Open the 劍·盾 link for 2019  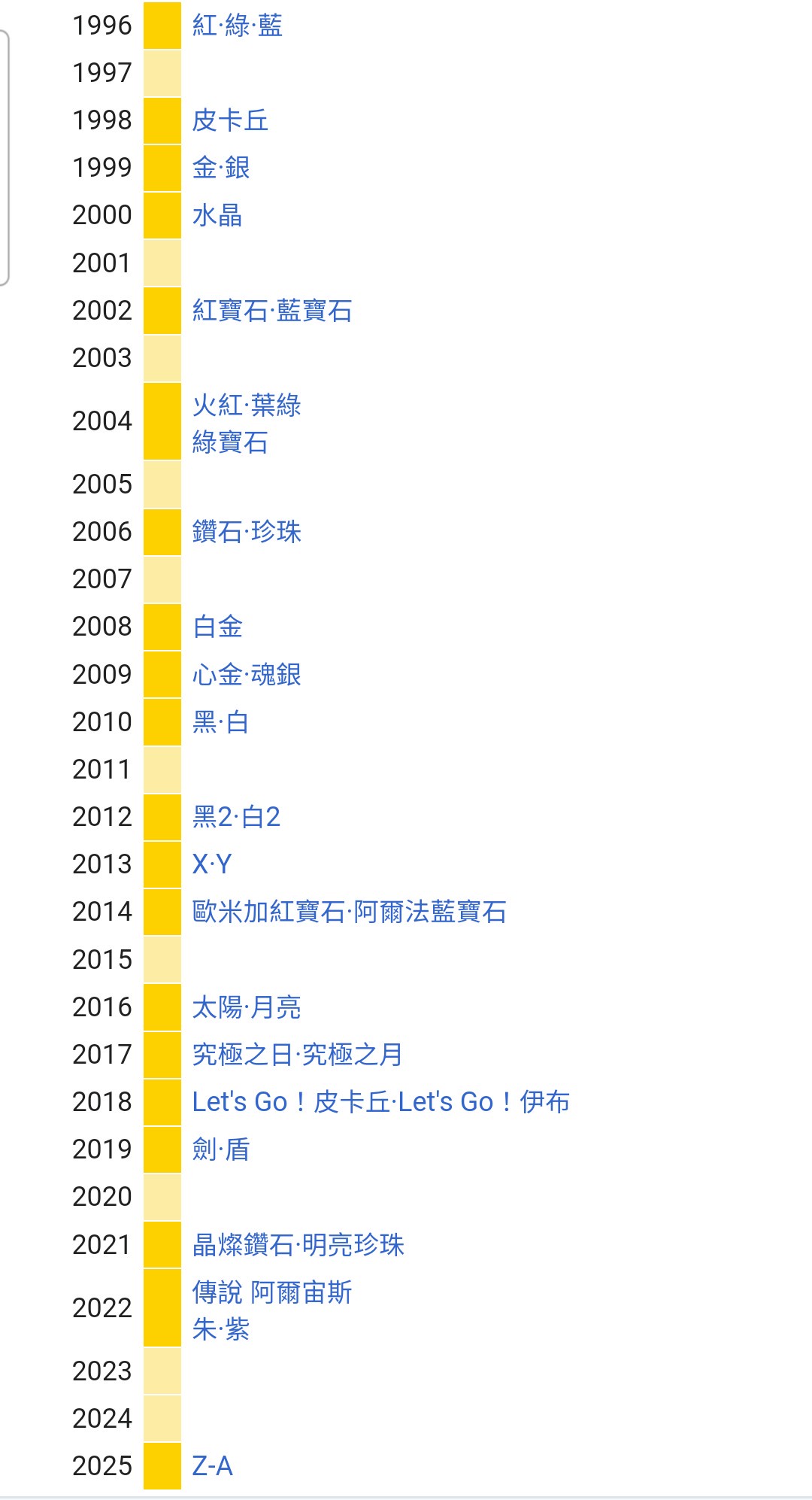click(220, 1149)
